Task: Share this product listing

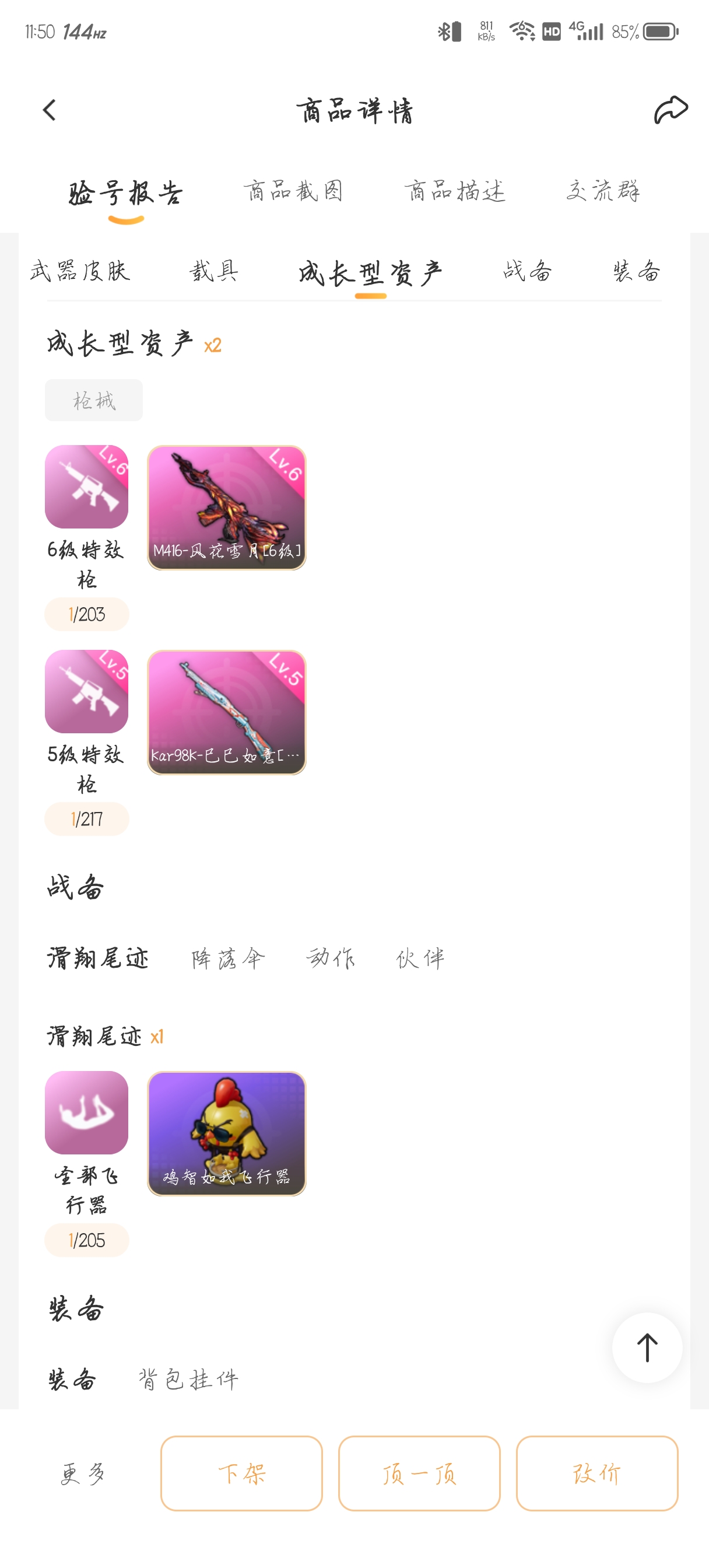Action: coord(670,110)
